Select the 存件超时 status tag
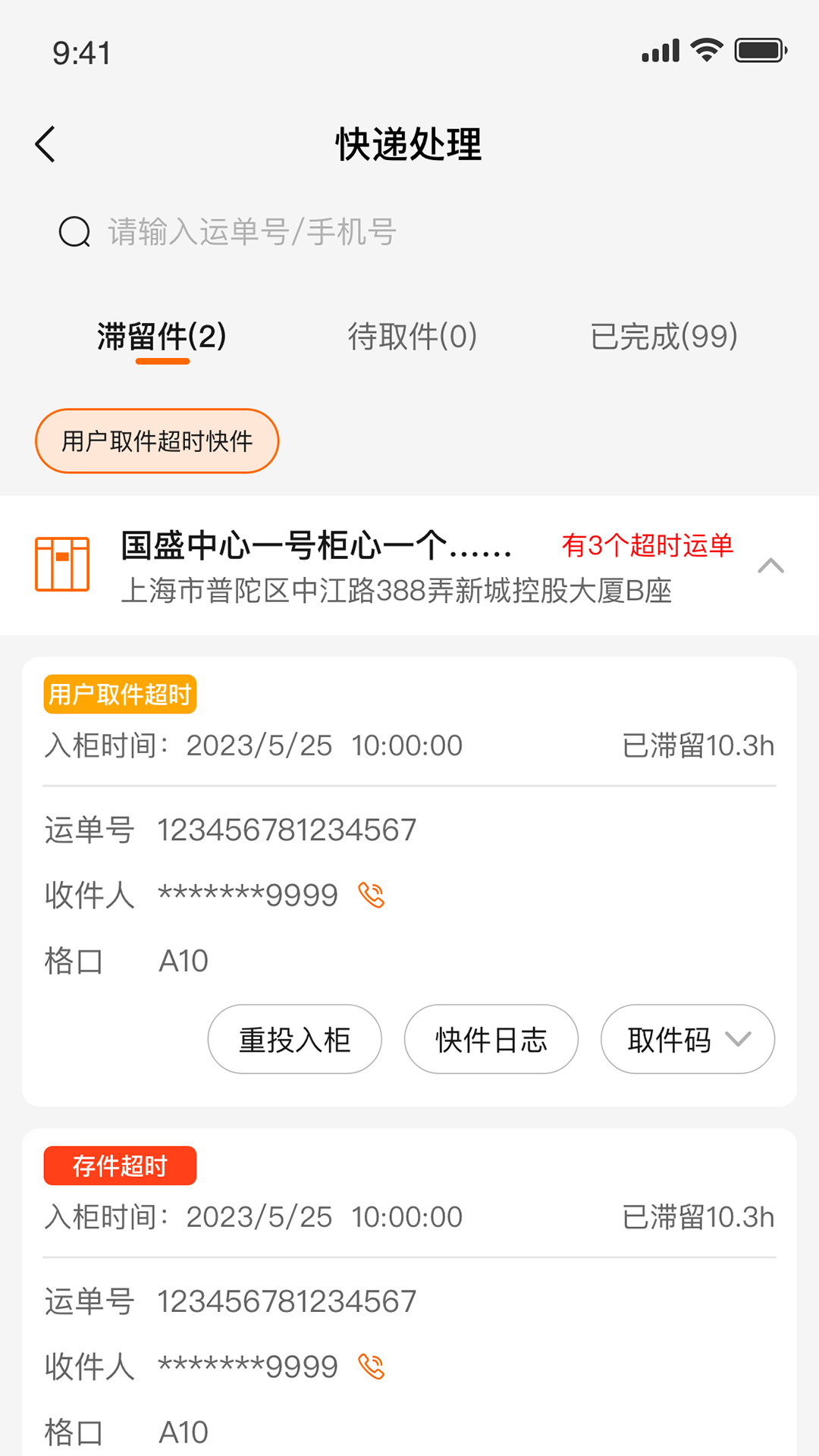 point(119,1166)
